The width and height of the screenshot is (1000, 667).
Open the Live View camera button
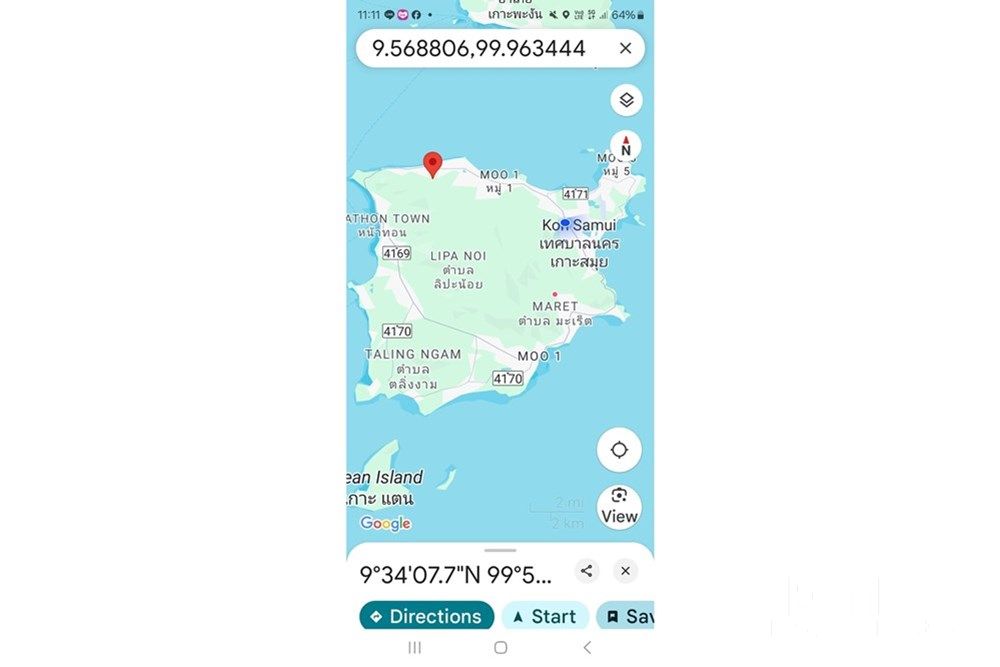point(619,506)
